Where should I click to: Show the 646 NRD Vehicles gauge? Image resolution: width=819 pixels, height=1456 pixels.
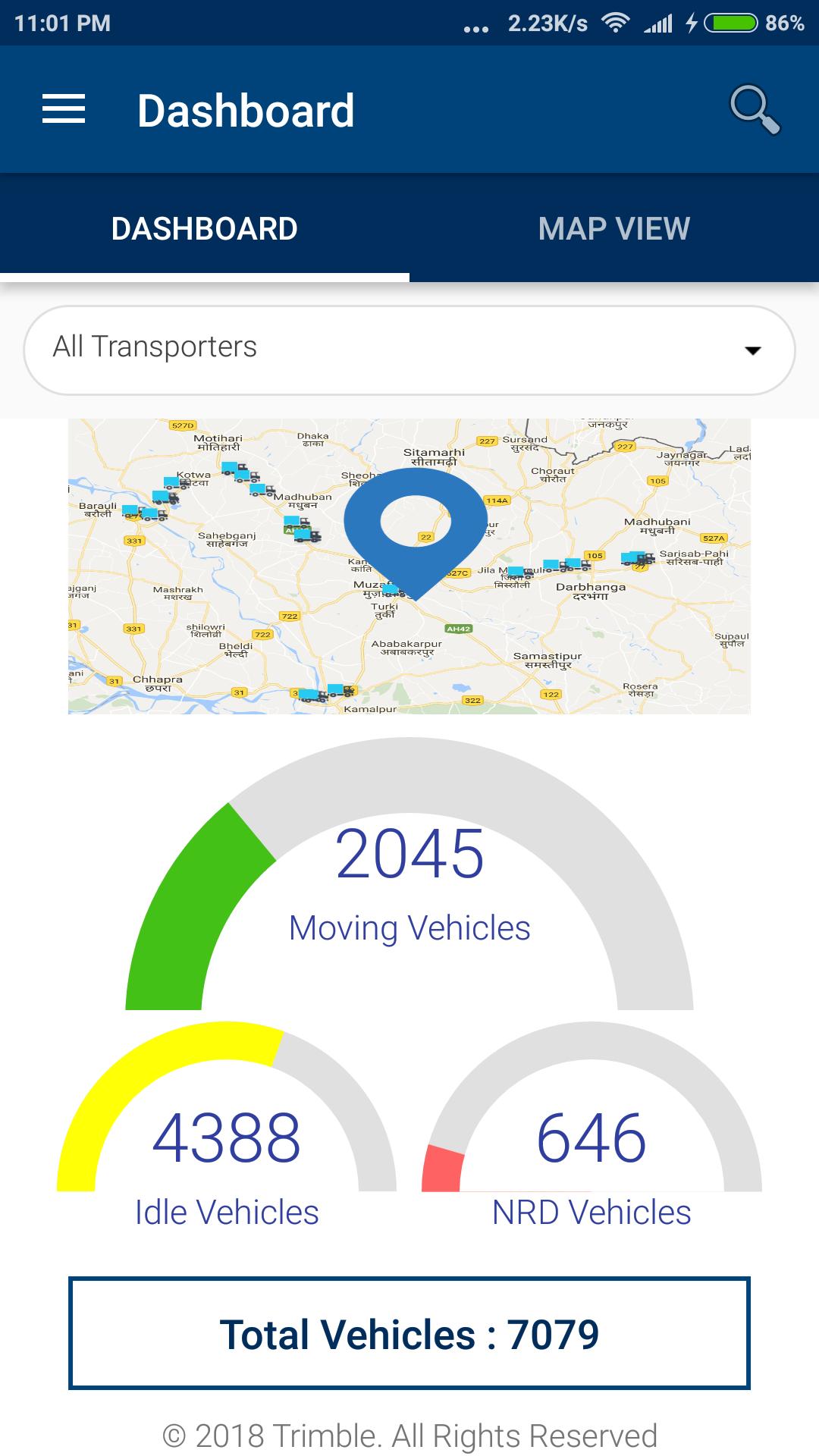coord(591,1137)
